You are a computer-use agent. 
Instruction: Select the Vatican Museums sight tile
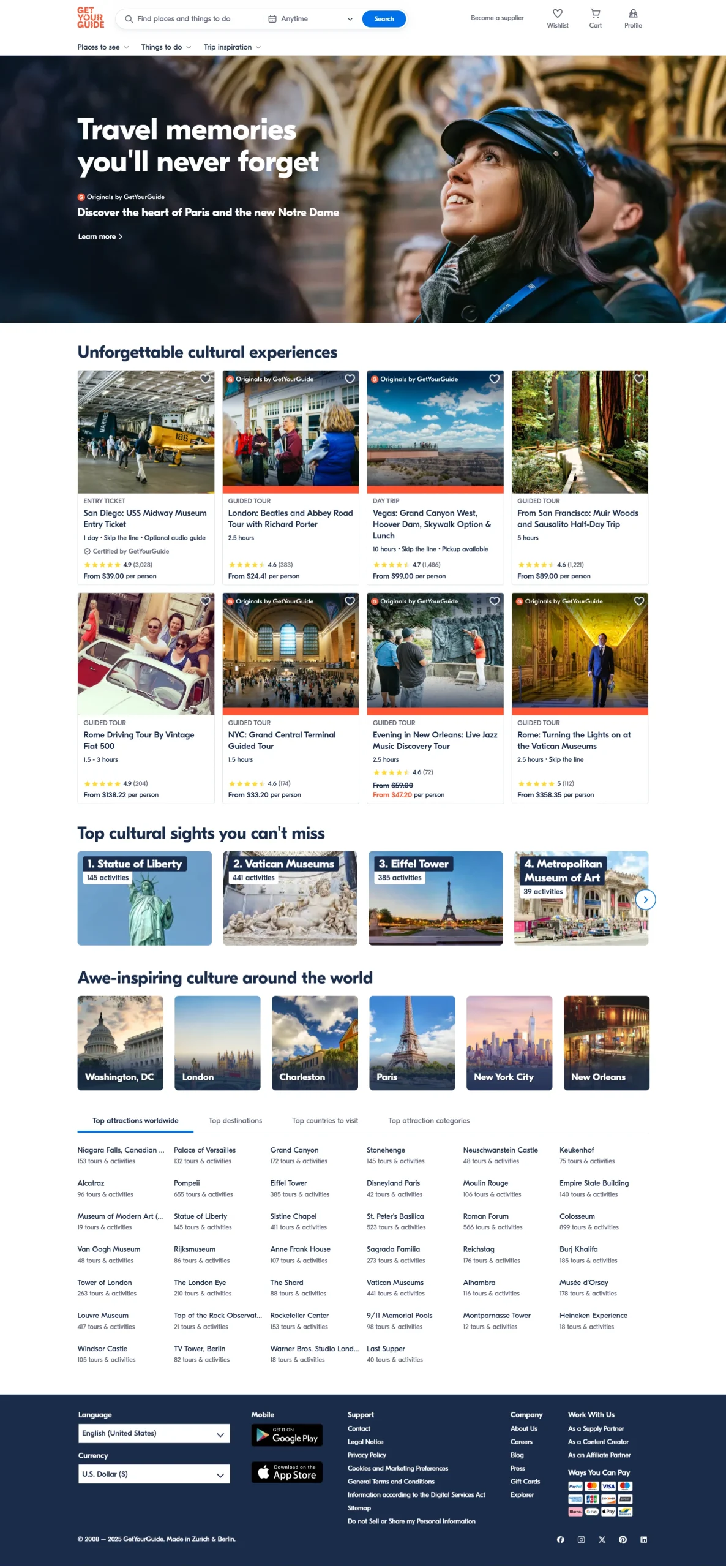[x=290, y=898]
